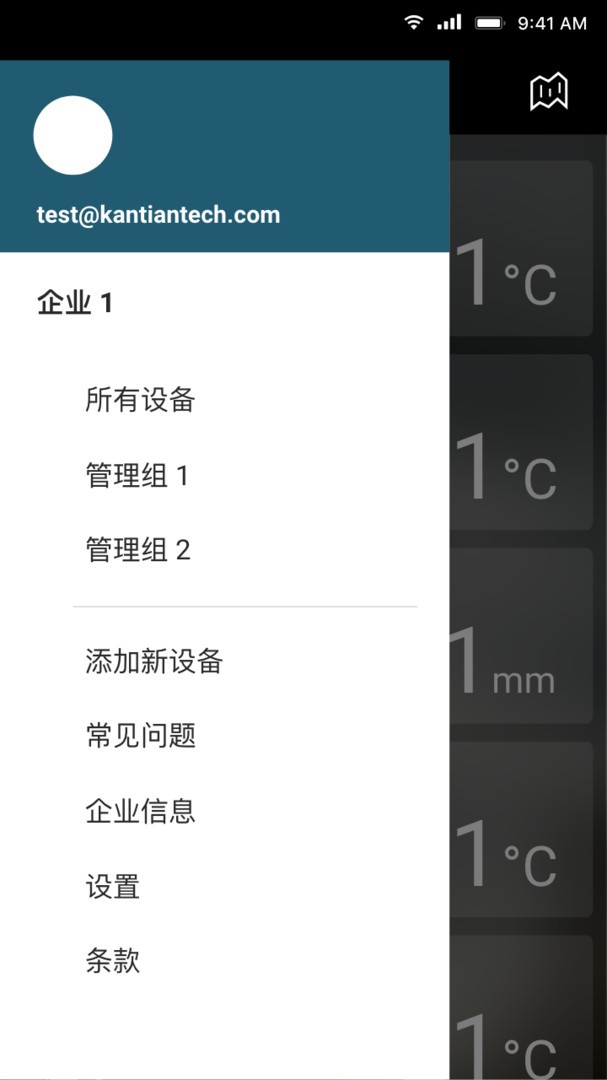Open 管理组 1

(136, 475)
